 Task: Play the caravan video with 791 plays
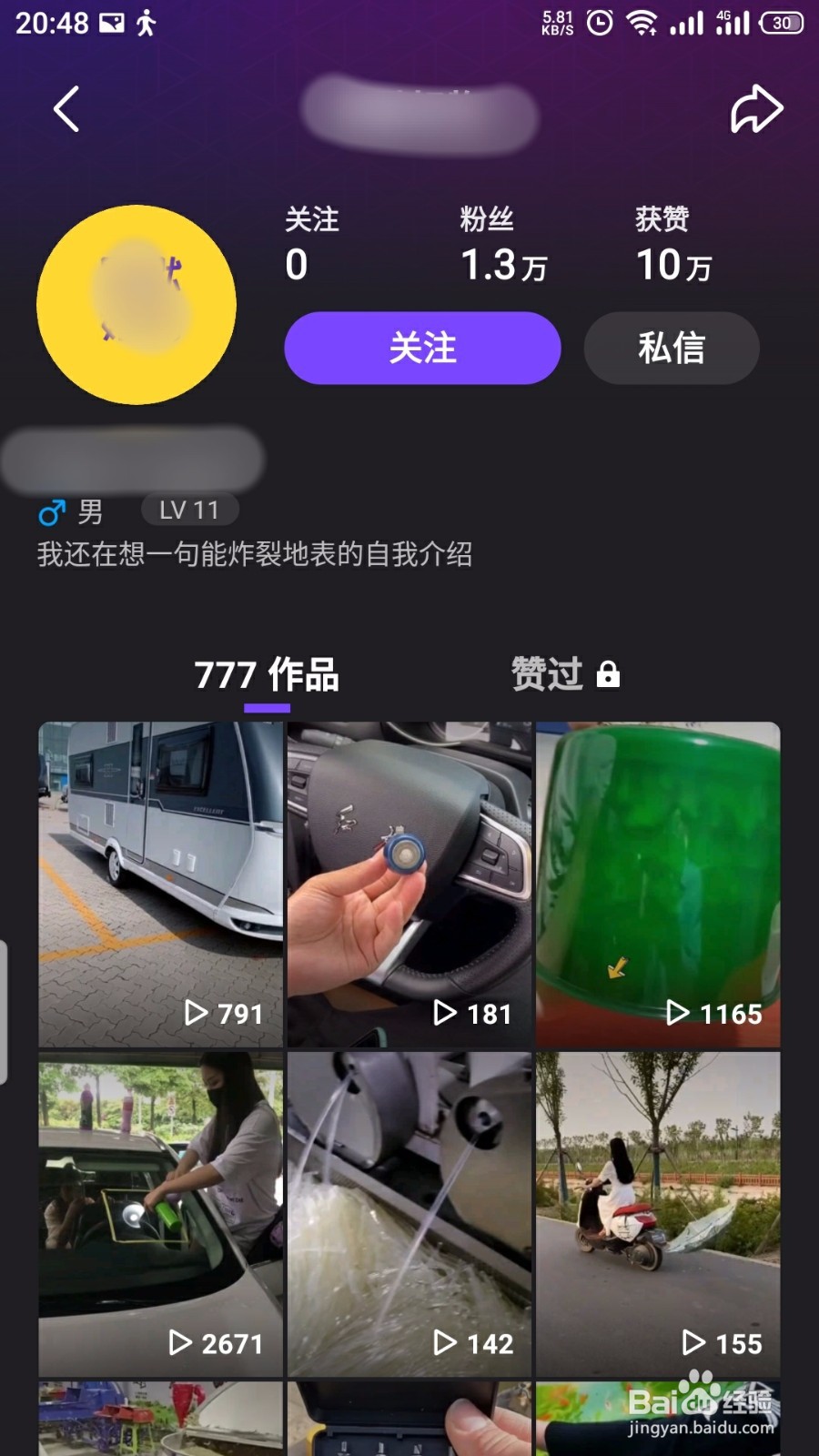coord(160,884)
